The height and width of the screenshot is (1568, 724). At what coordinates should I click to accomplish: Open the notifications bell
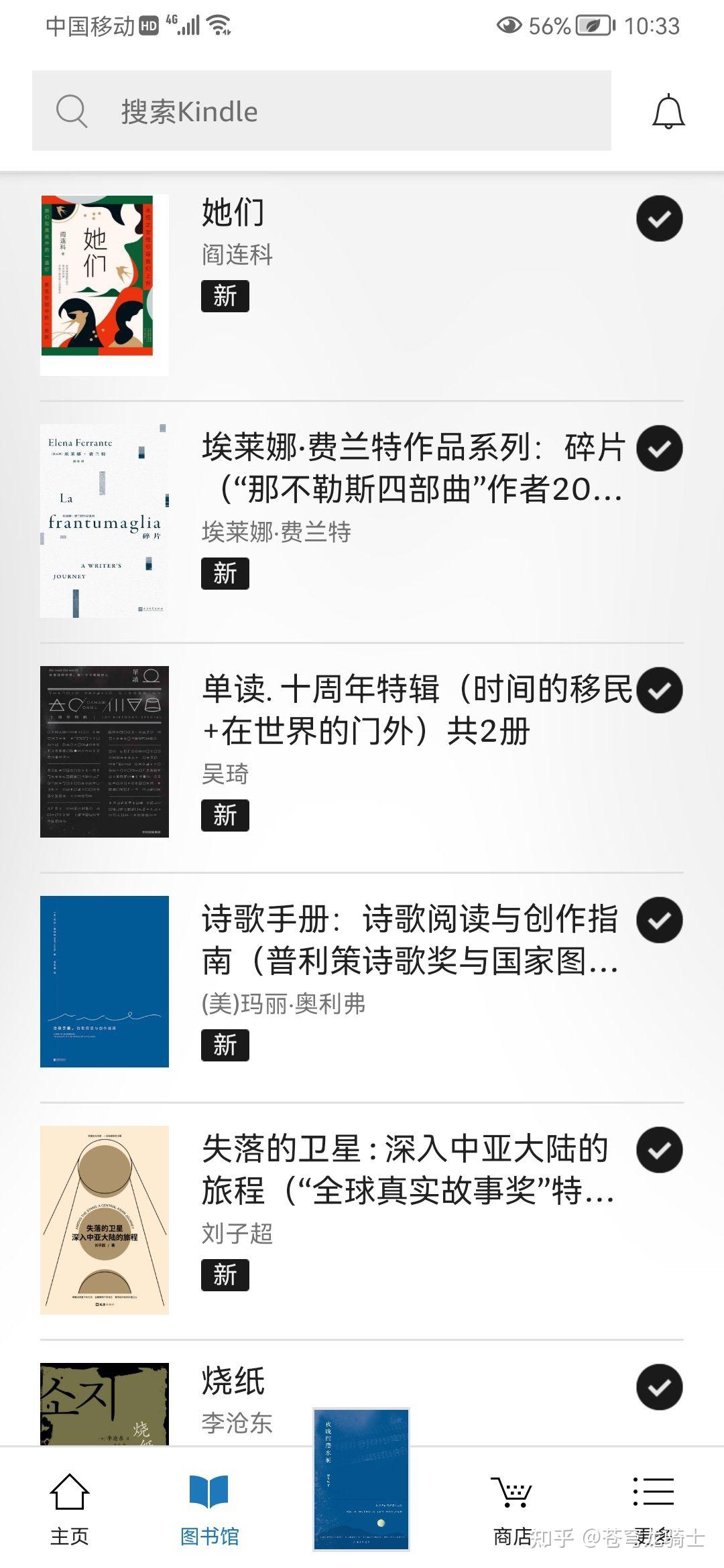click(x=668, y=111)
